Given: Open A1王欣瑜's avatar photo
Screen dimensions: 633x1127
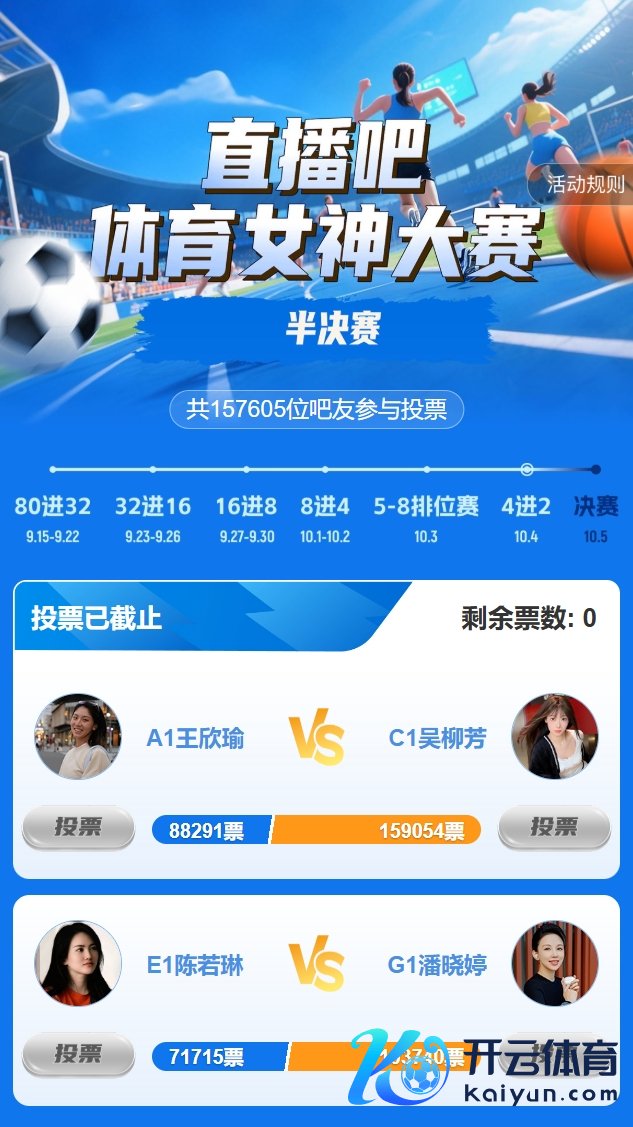Looking at the screenshot, I should click(x=78, y=737).
